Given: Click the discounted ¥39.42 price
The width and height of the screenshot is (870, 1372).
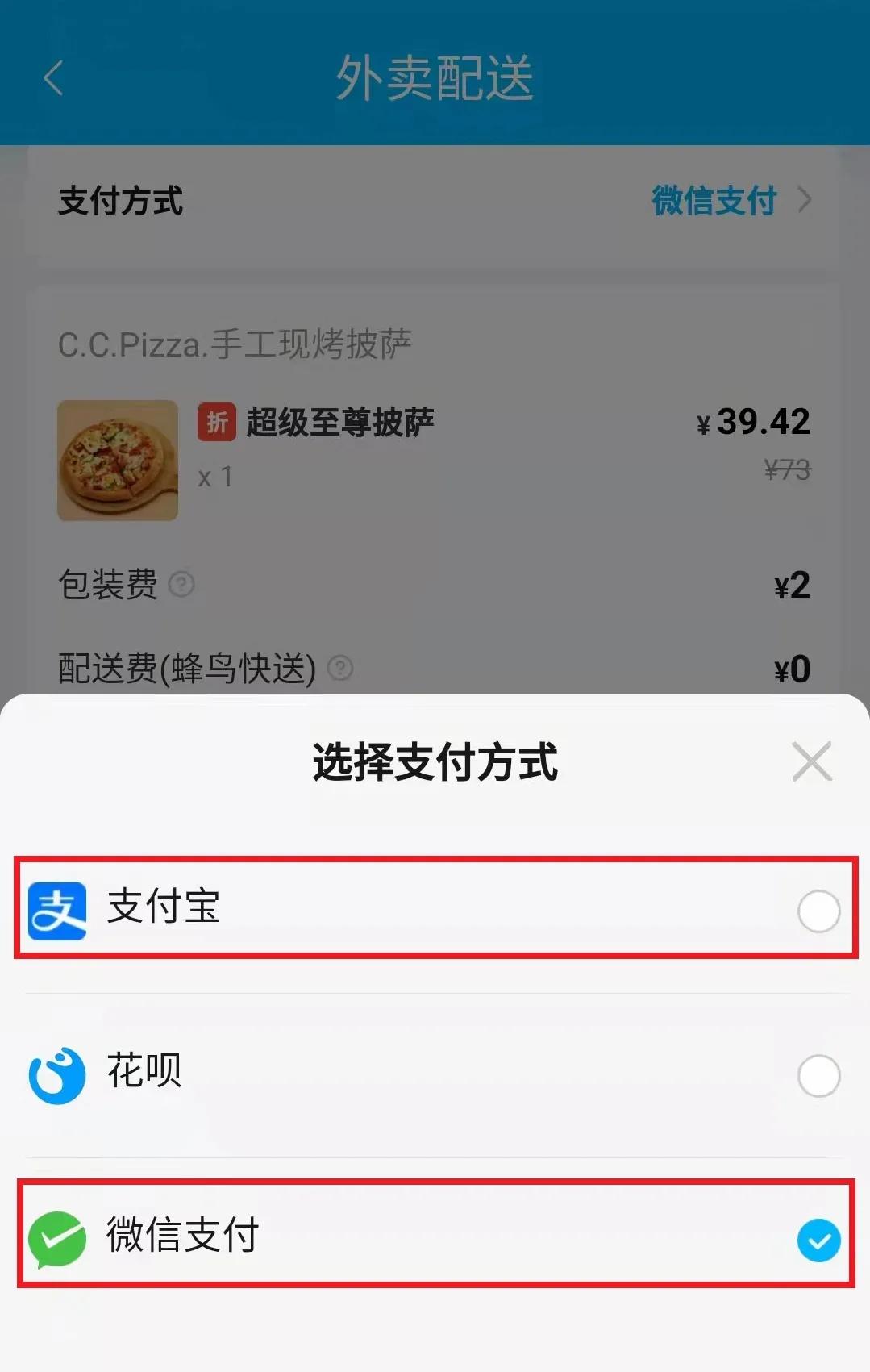Looking at the screenshot, I should 755,422.
